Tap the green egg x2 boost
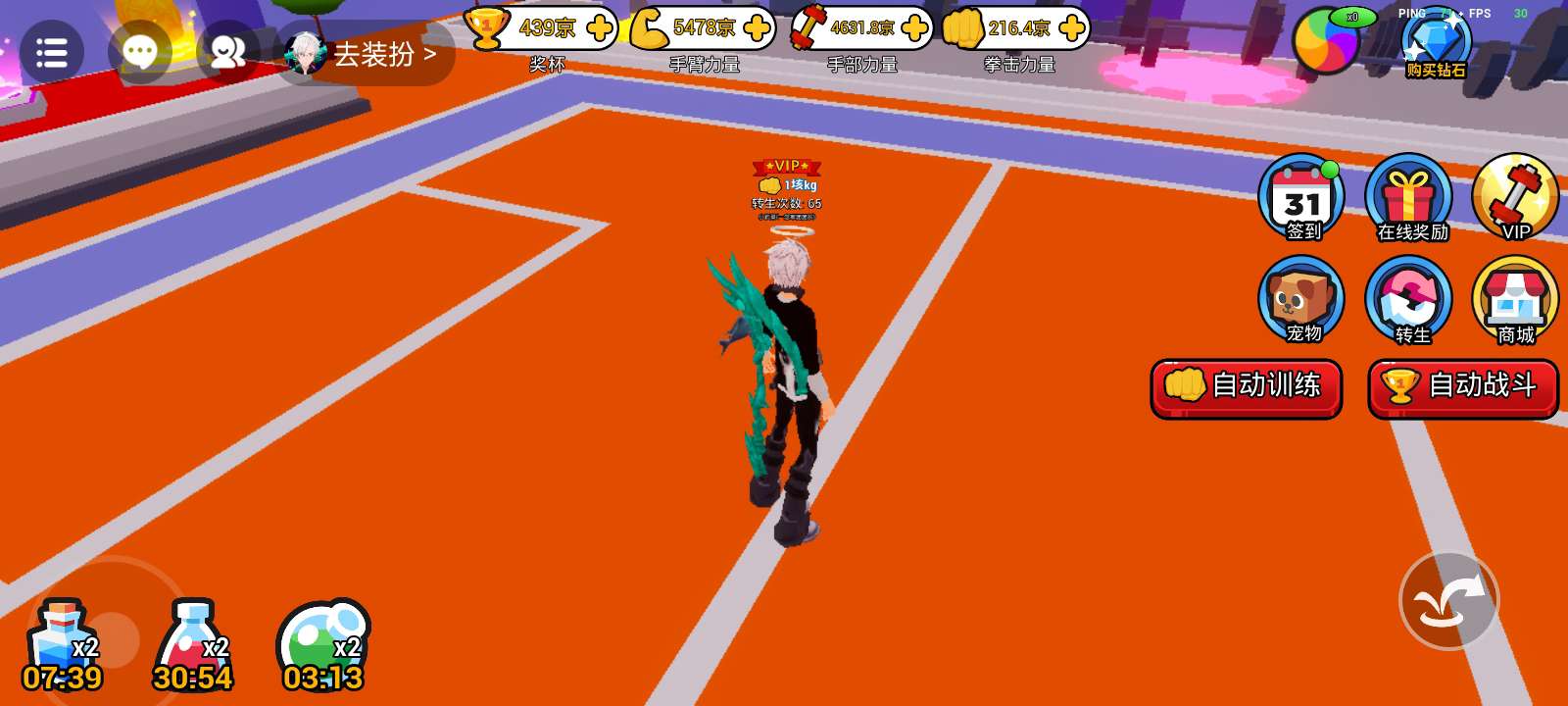This screenshot has width=1568, height=706. click(x=322, y=643)
